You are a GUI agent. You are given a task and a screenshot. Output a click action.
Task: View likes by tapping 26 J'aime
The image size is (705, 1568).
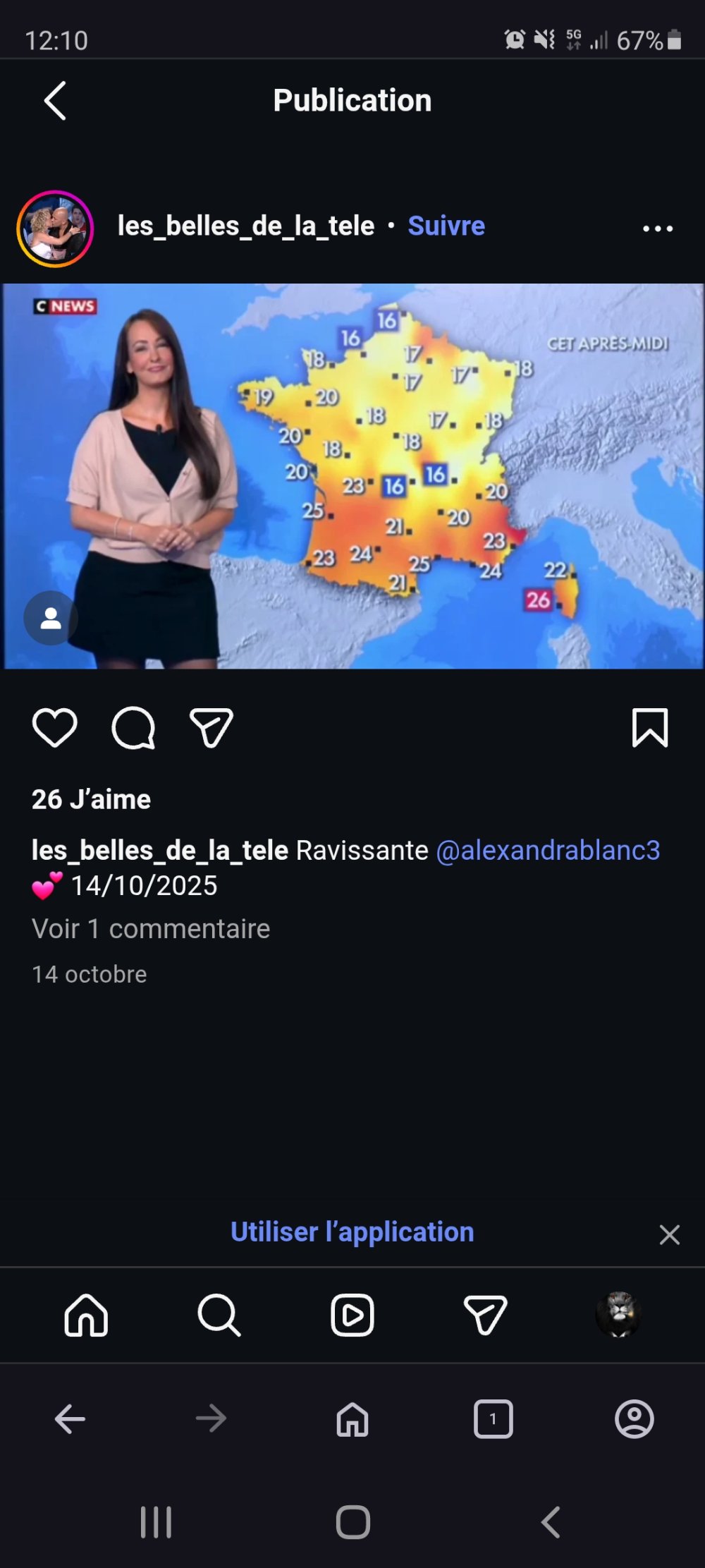92,798
